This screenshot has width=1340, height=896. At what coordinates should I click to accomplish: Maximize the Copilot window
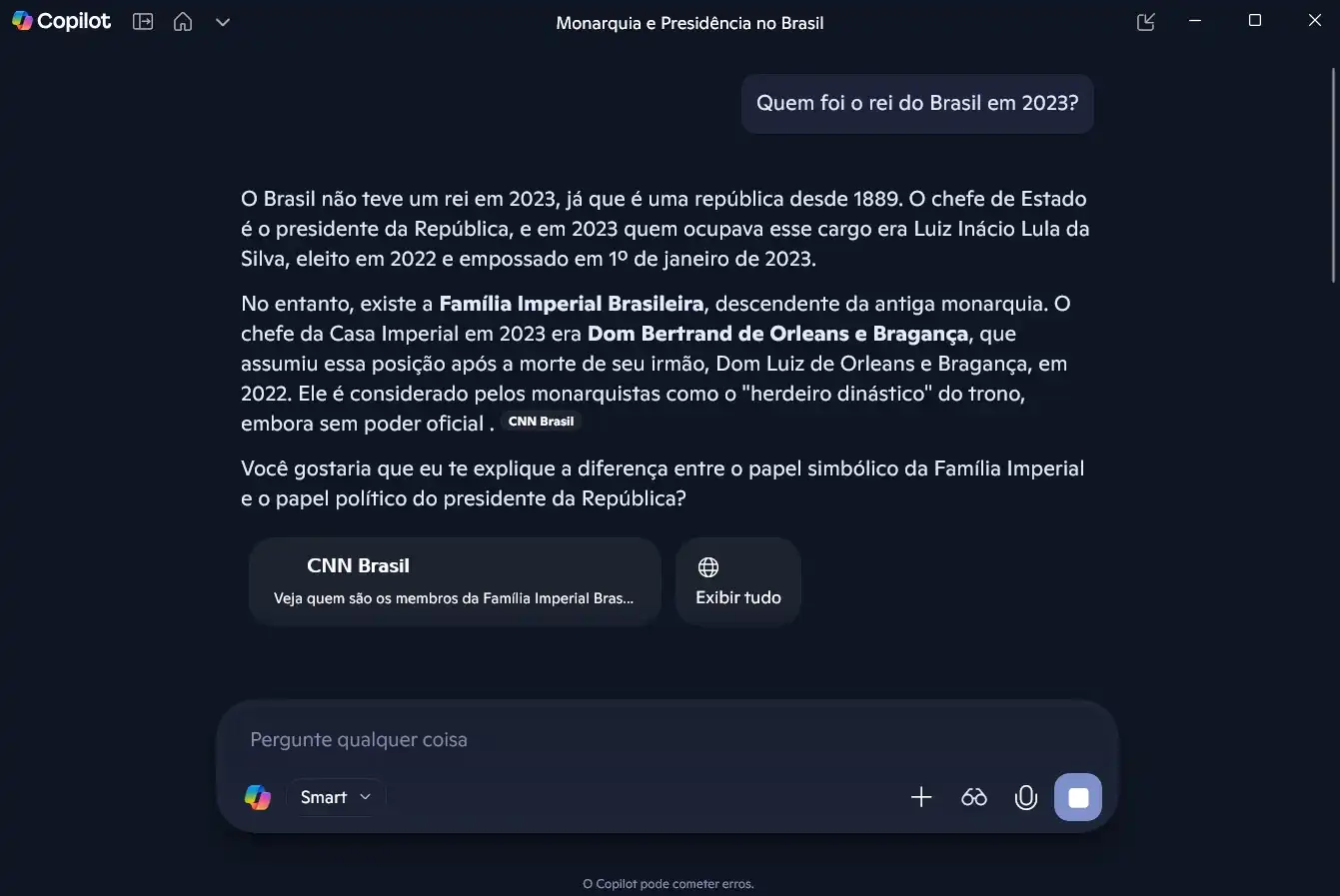1255,21
